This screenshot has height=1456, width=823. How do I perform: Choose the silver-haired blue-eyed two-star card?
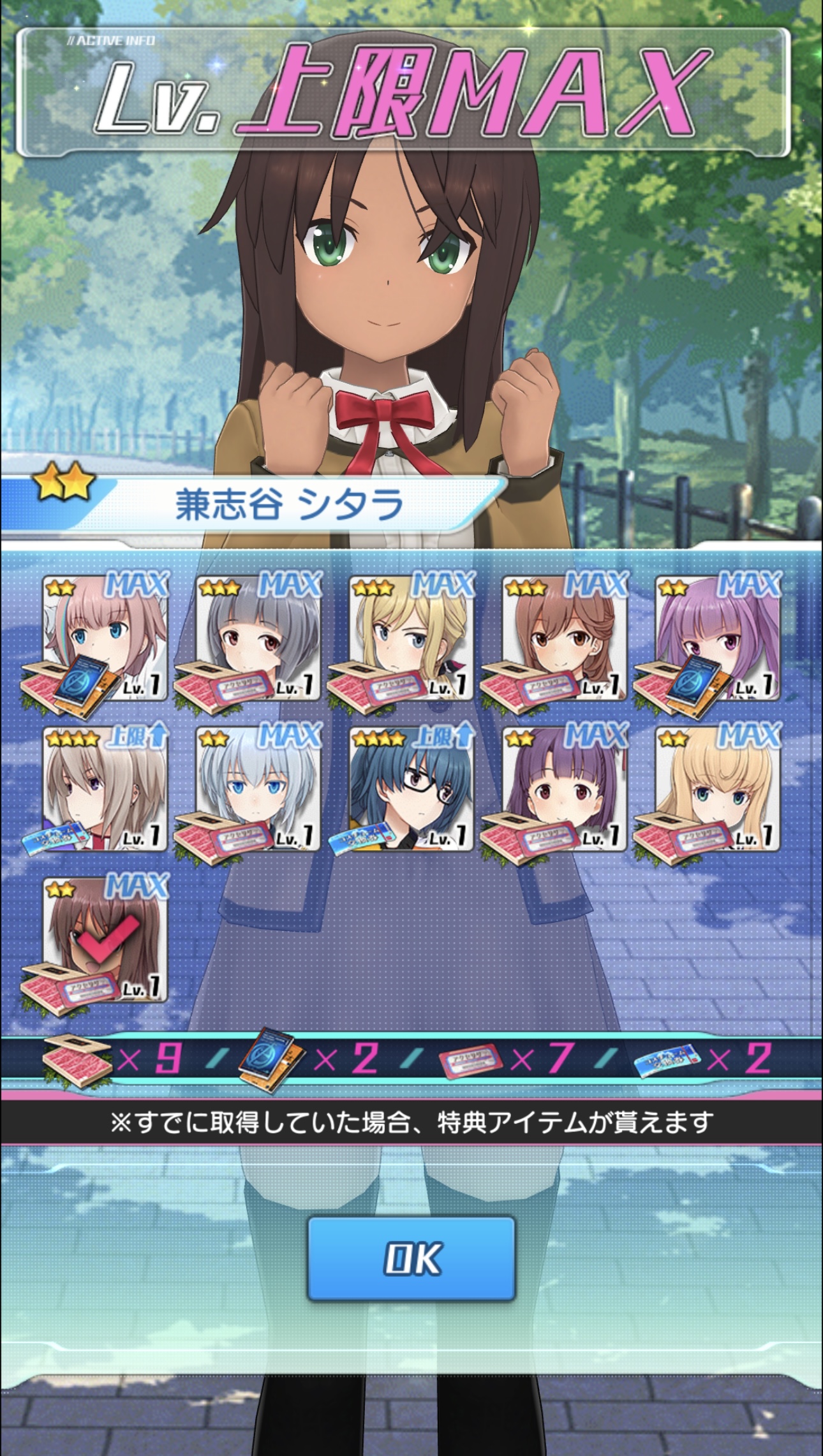(x=258, y=789)
